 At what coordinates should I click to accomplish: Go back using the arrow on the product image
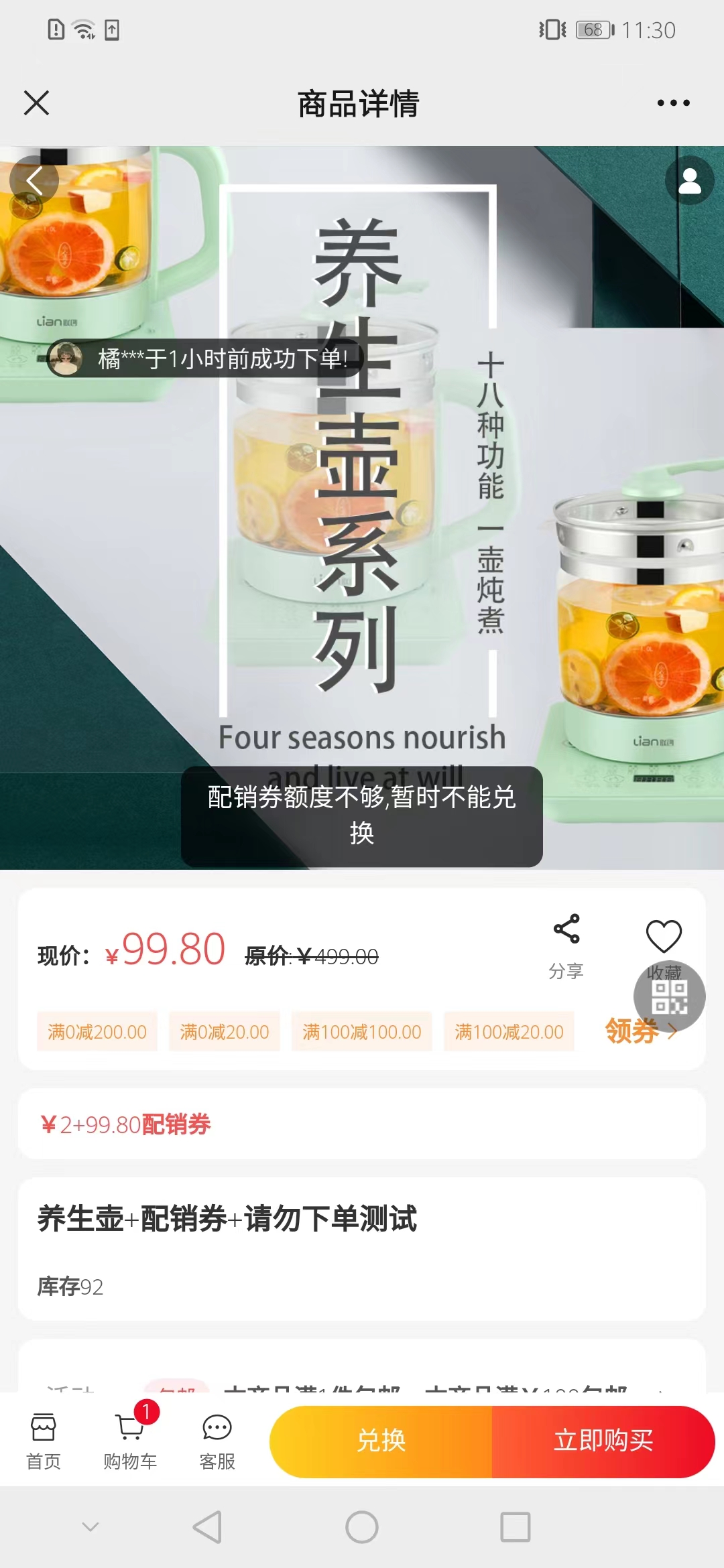tap(34, 180)
